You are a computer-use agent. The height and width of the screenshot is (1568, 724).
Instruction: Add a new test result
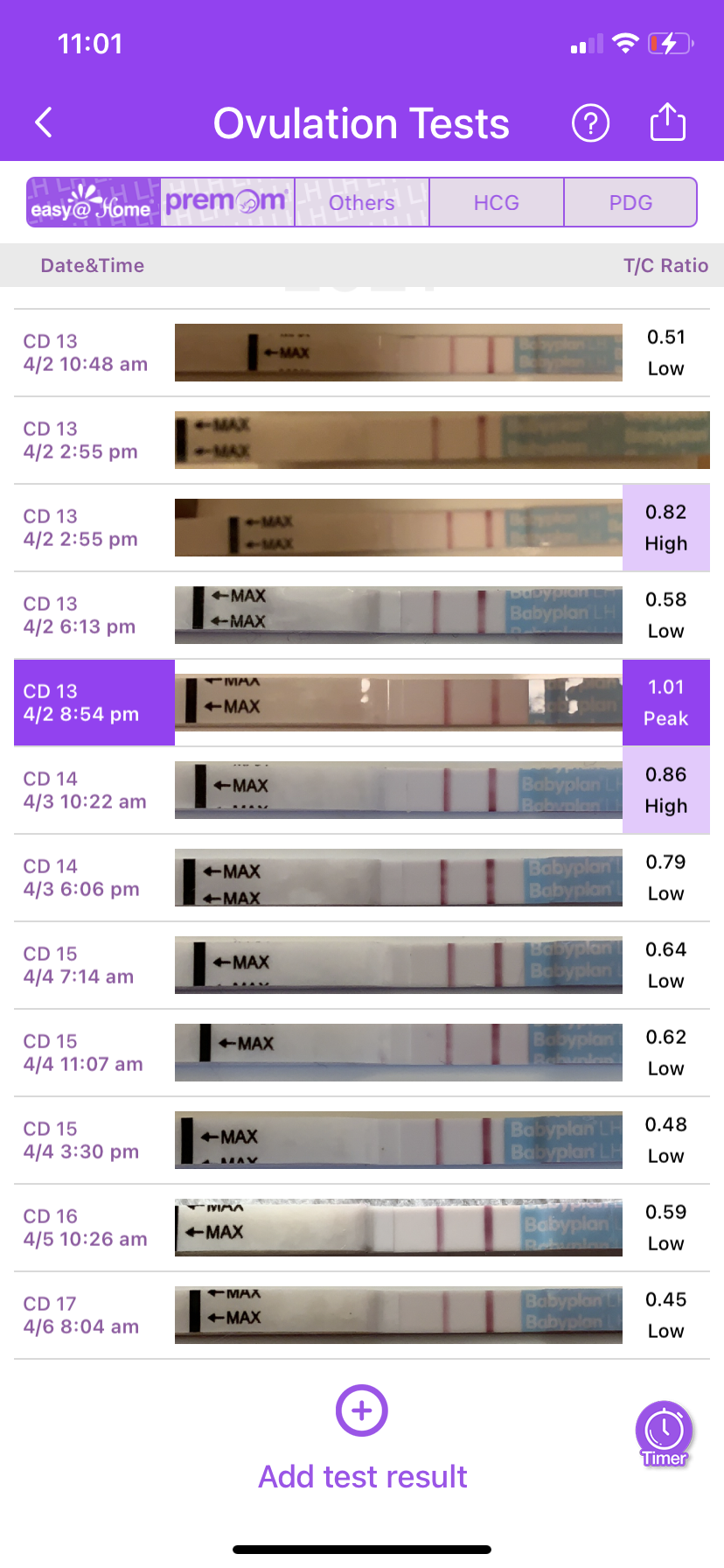pyautogui.click(x=362, y=1438)
